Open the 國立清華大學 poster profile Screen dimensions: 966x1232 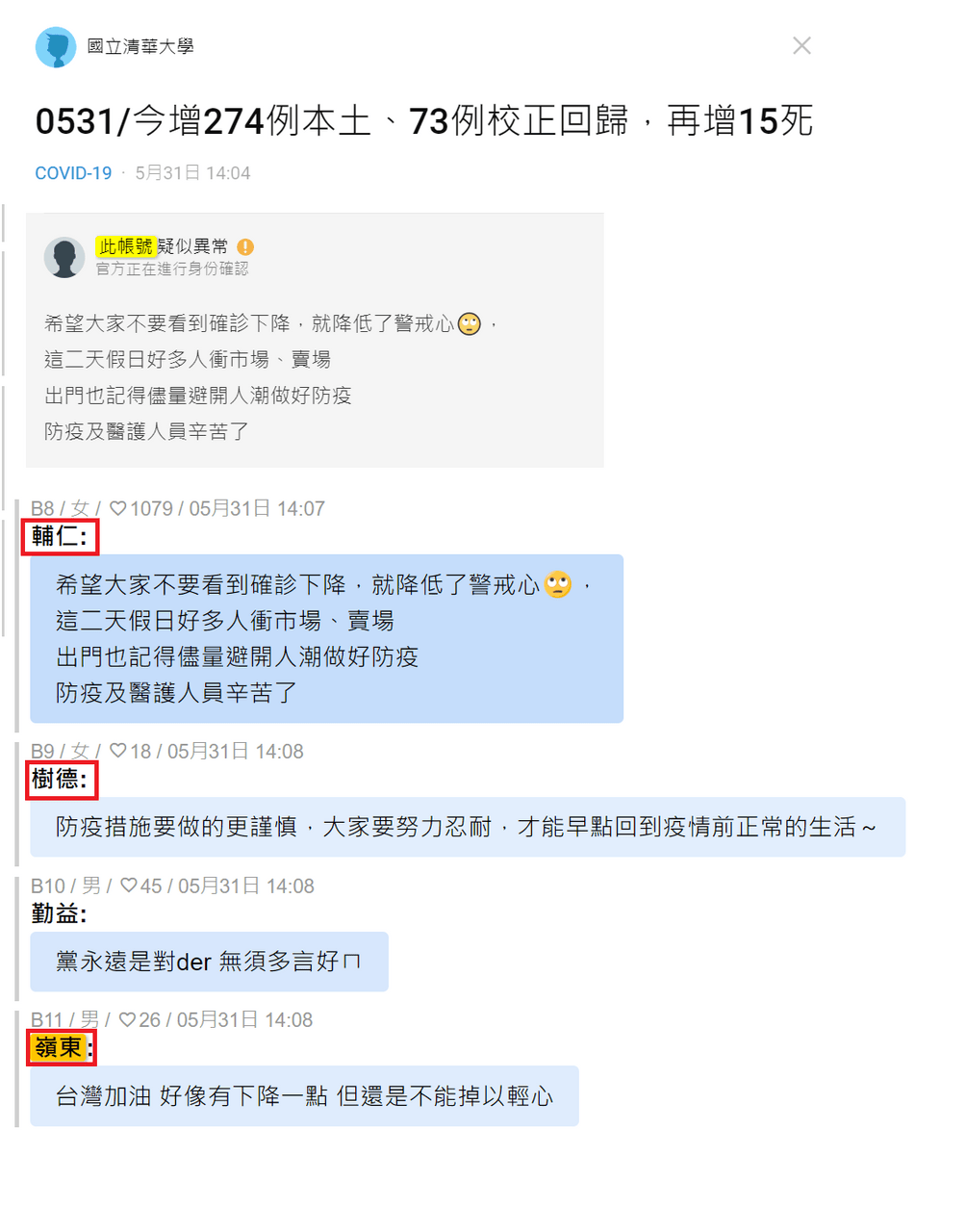click(140, 46)
